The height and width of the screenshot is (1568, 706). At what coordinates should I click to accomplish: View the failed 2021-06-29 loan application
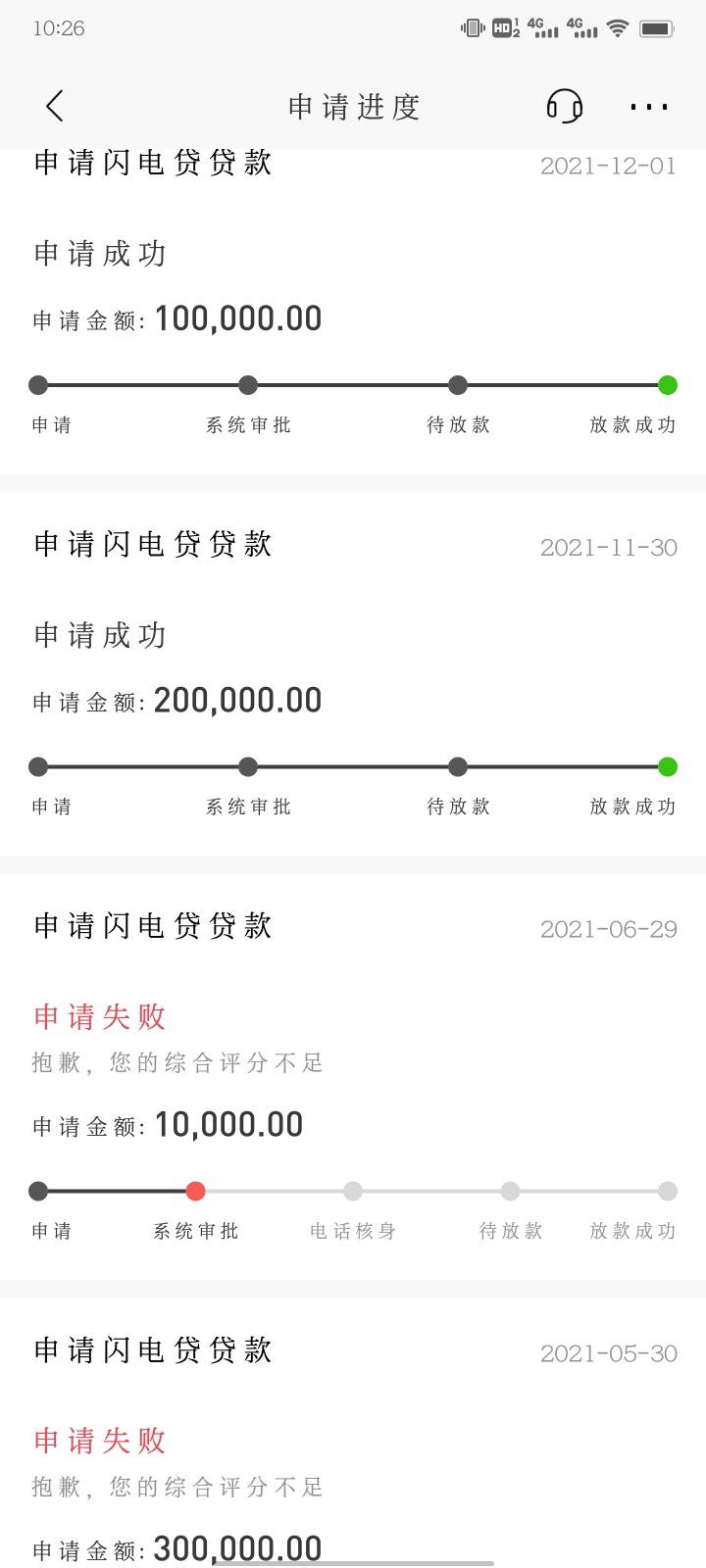point(353,1077)
